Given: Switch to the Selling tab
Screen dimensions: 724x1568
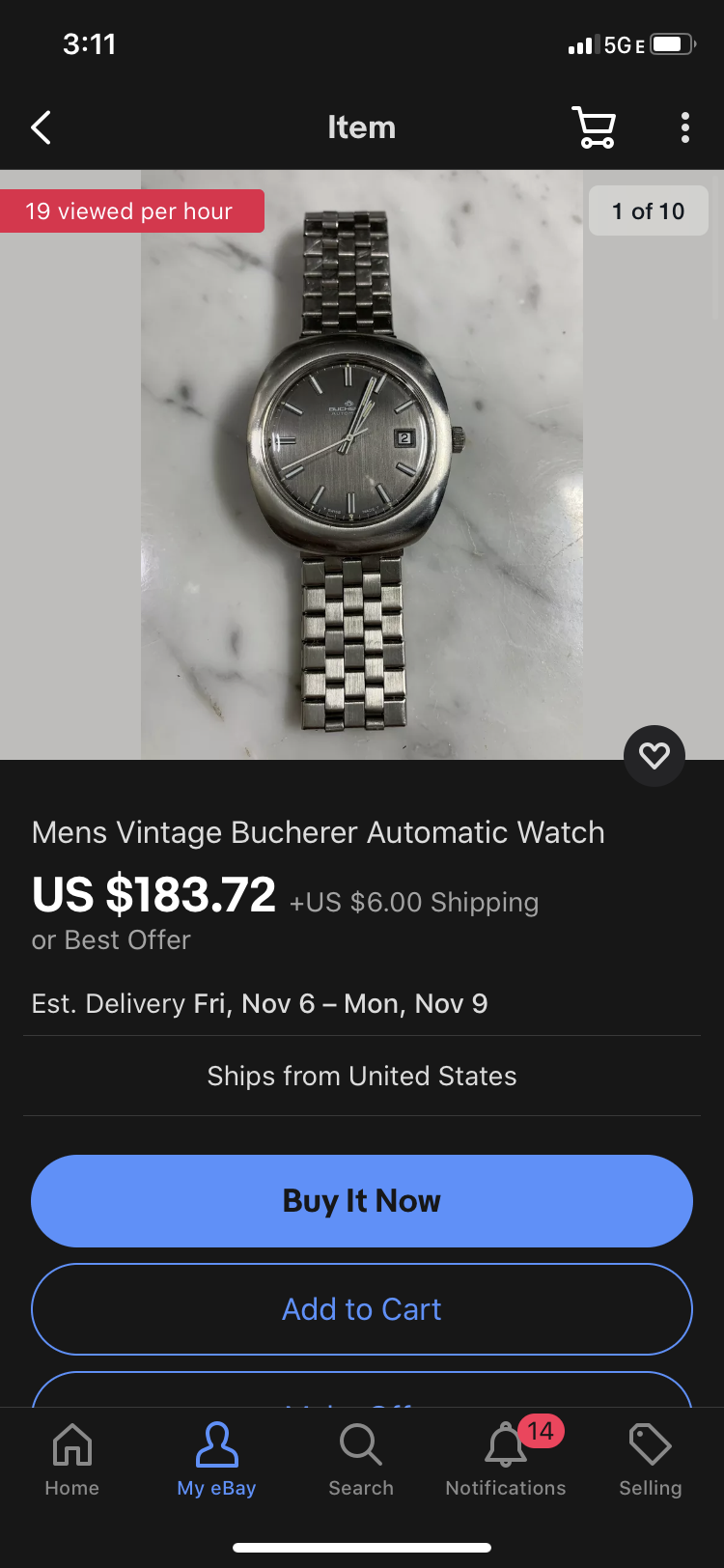Looking at the screenshot, I should (x=650, y=1460).
